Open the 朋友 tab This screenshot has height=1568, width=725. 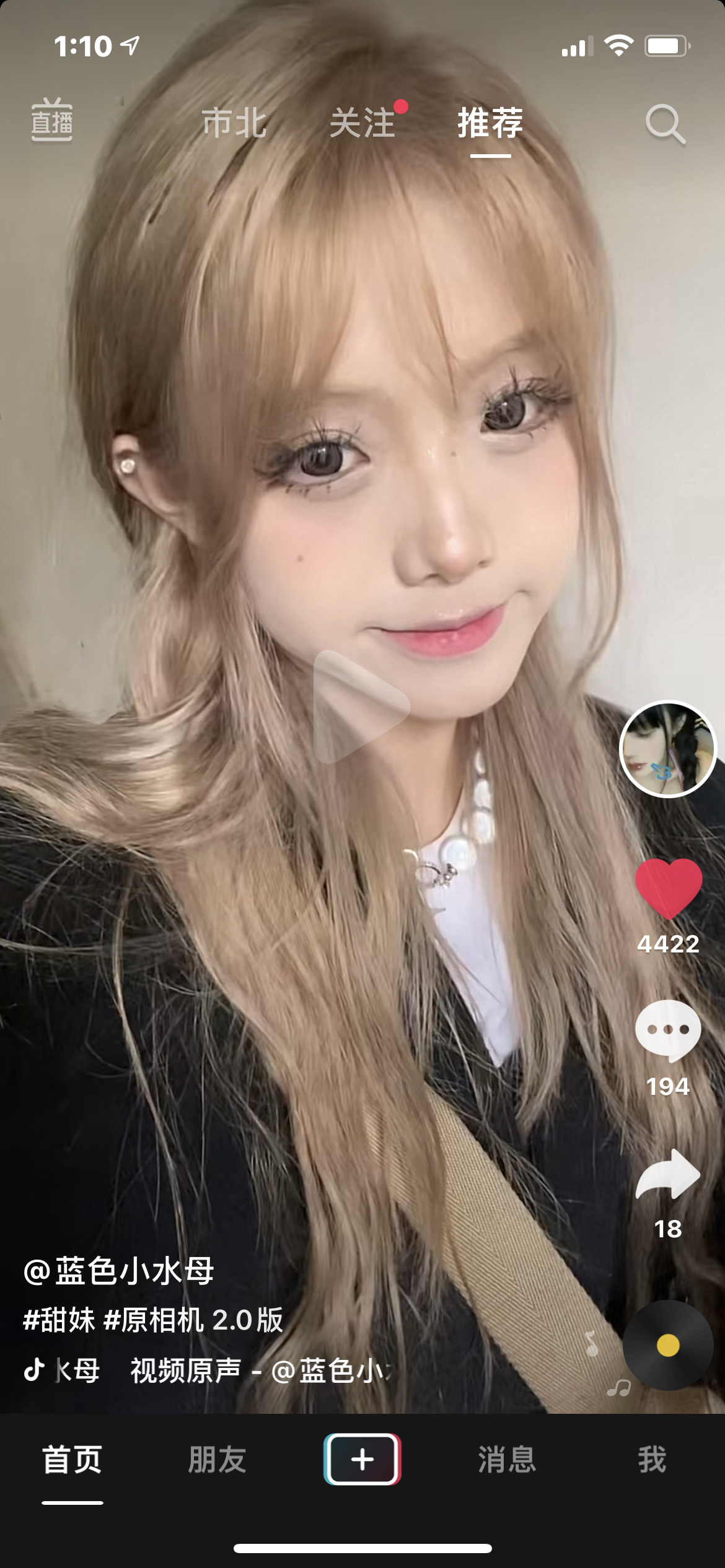click(217, 1460)
